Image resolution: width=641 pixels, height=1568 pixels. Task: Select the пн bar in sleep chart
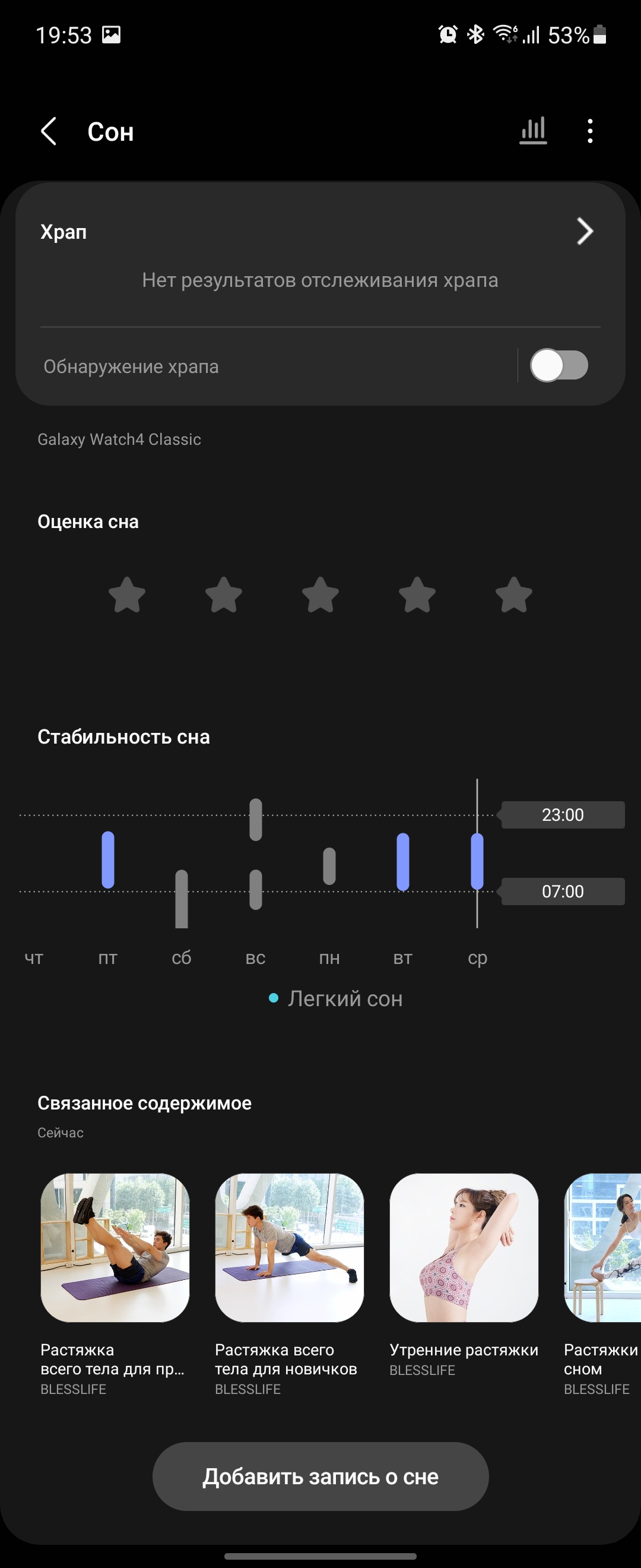(x=329, y=865)
